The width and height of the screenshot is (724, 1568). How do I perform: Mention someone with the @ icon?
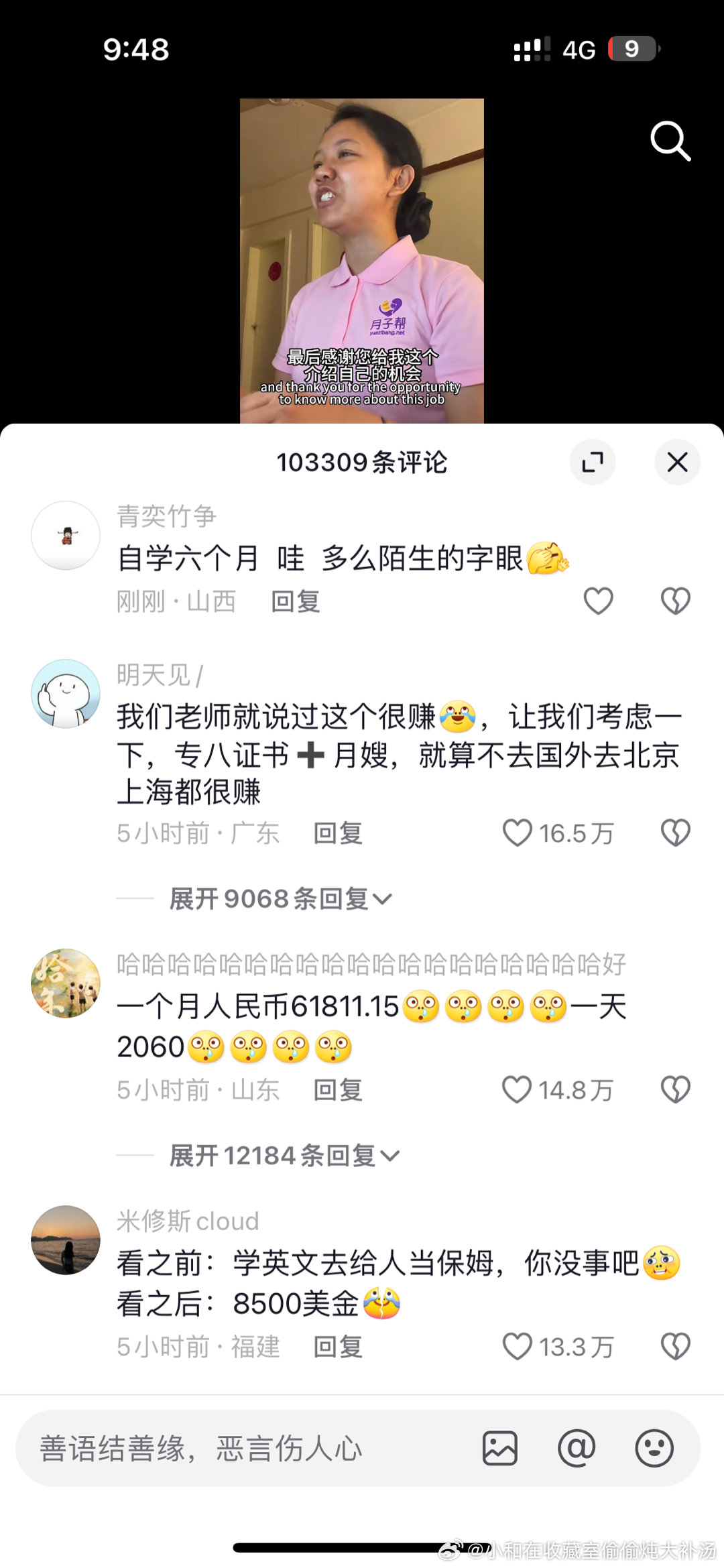[x=577, y=1449]
